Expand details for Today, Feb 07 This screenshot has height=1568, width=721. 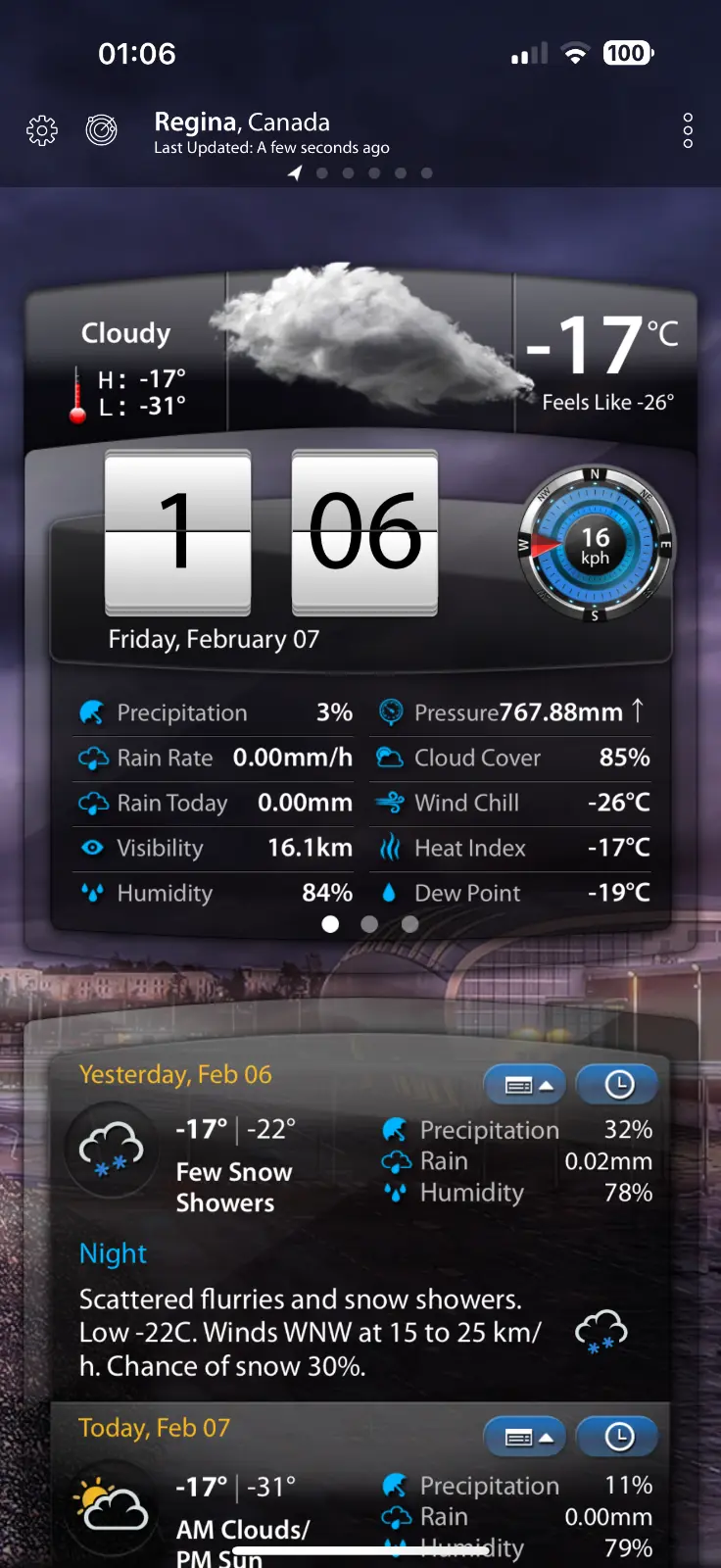coord(524,1438)
